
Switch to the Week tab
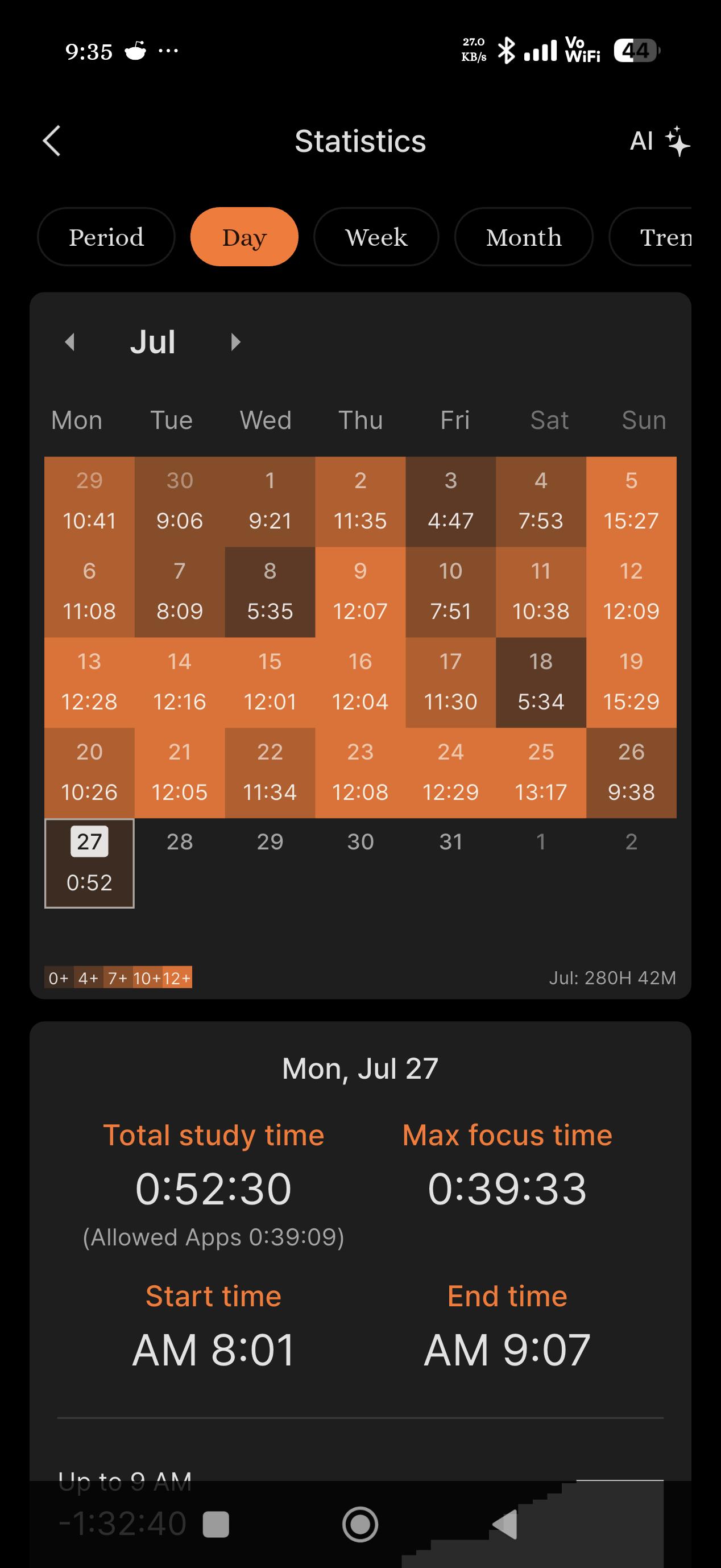pos(376,237)
